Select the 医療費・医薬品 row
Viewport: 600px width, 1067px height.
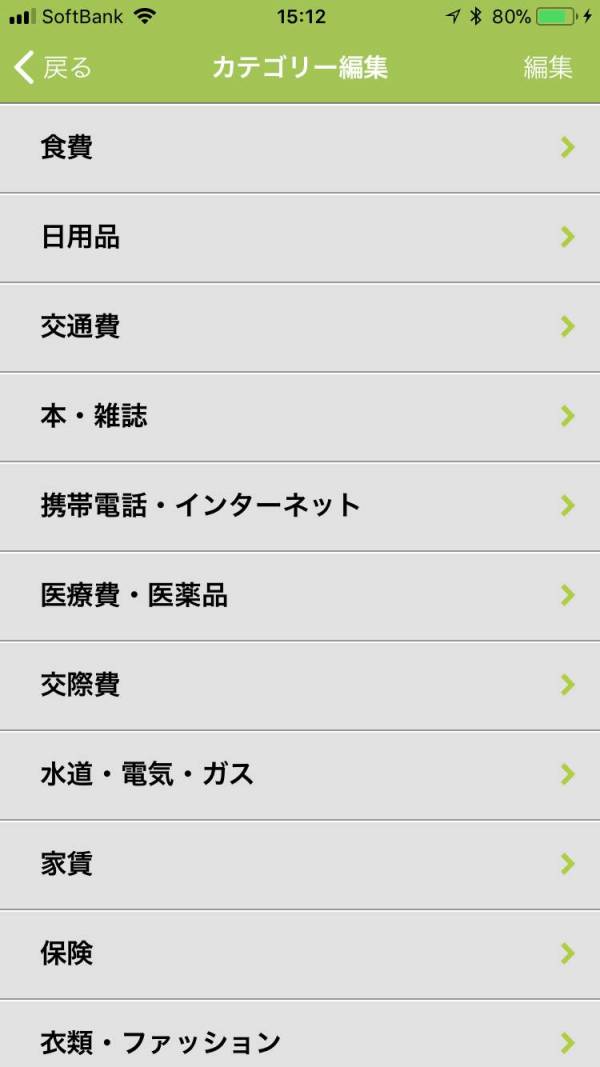300,596
